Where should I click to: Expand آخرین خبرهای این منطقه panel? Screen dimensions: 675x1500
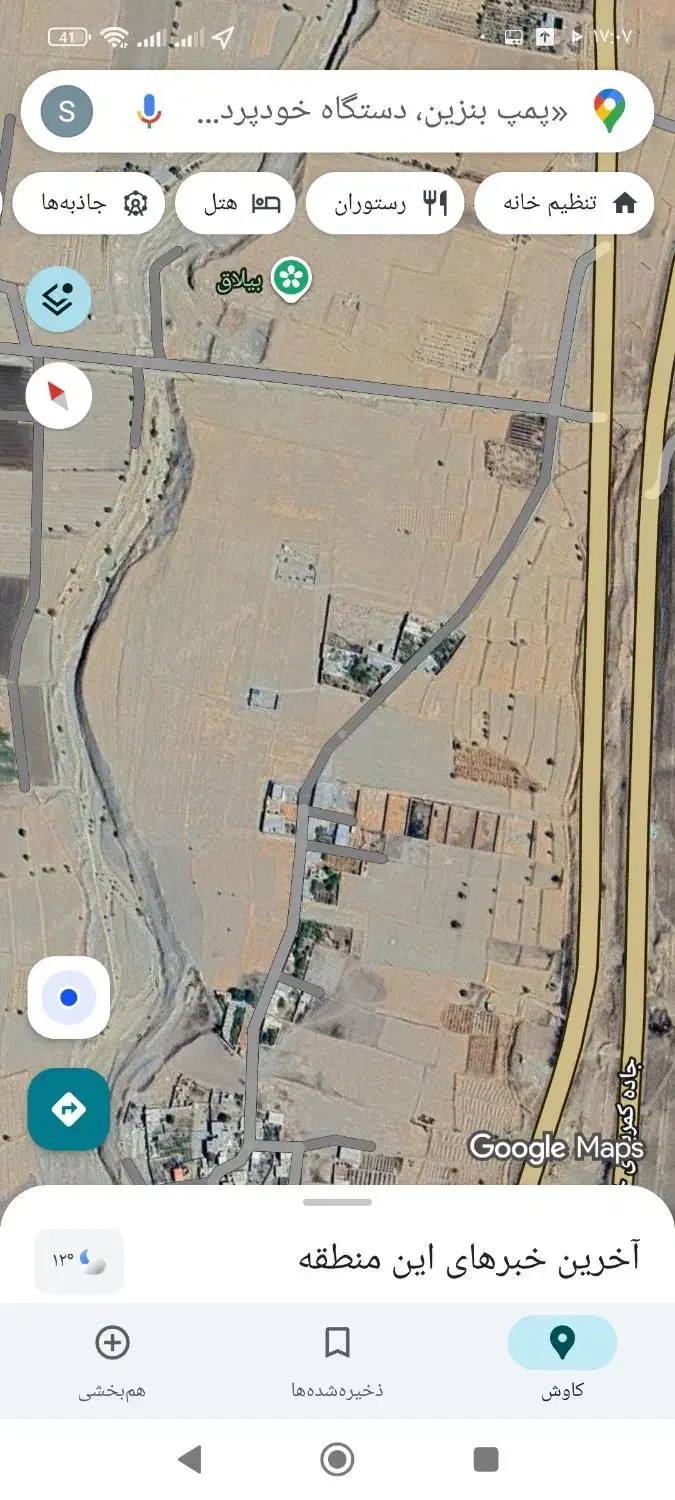tap(468, 1257)
